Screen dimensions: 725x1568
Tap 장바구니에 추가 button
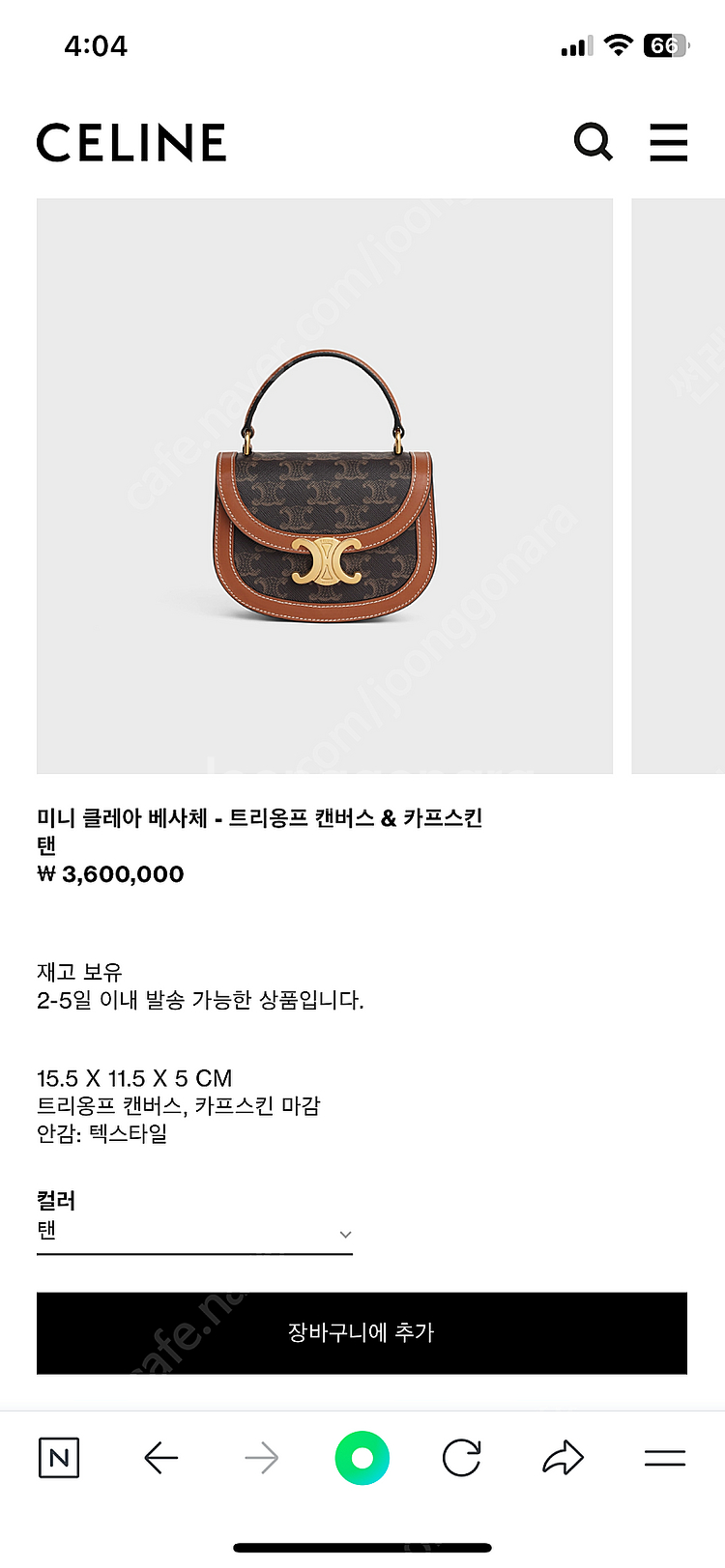362,1332
